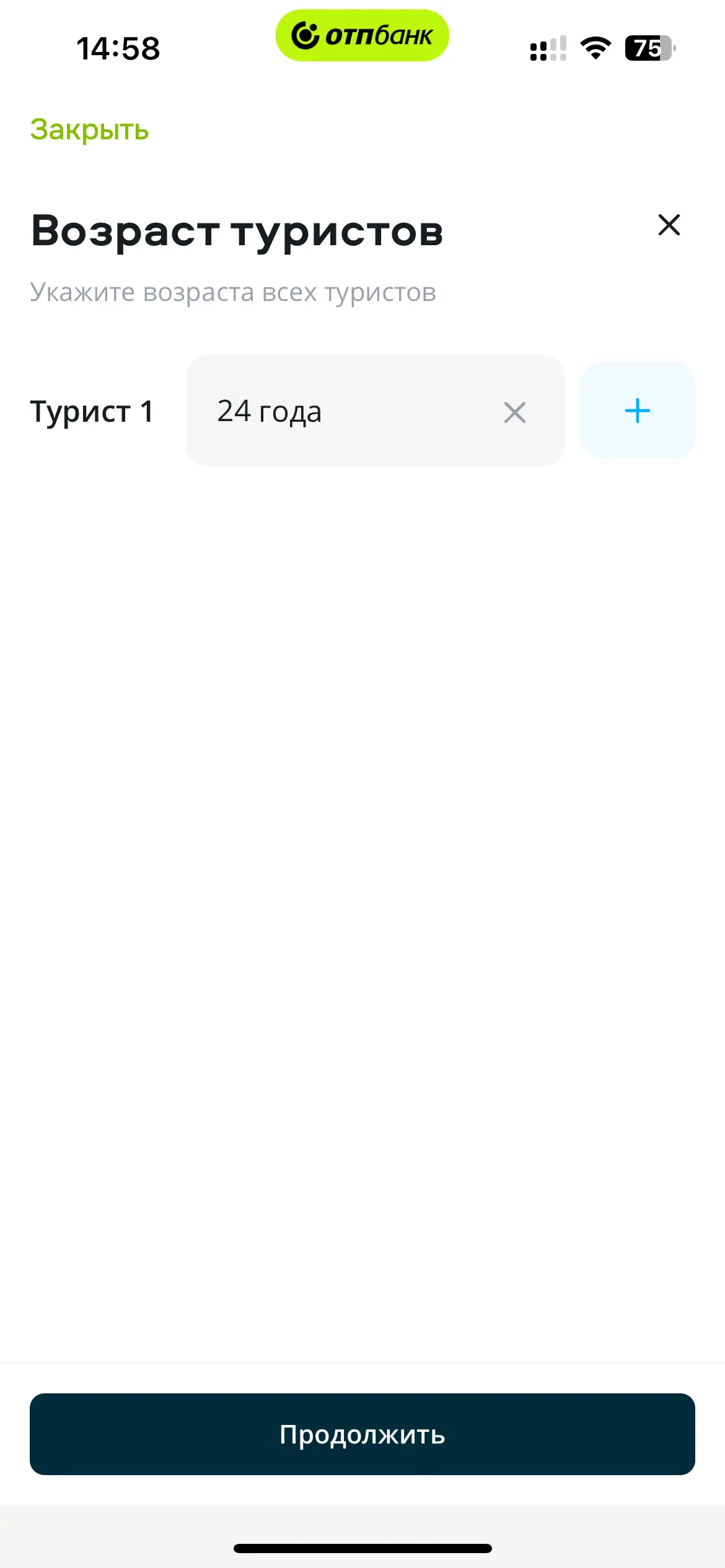Tap Продолжить to continue
725x1568 pixels.
[362, 1434]
